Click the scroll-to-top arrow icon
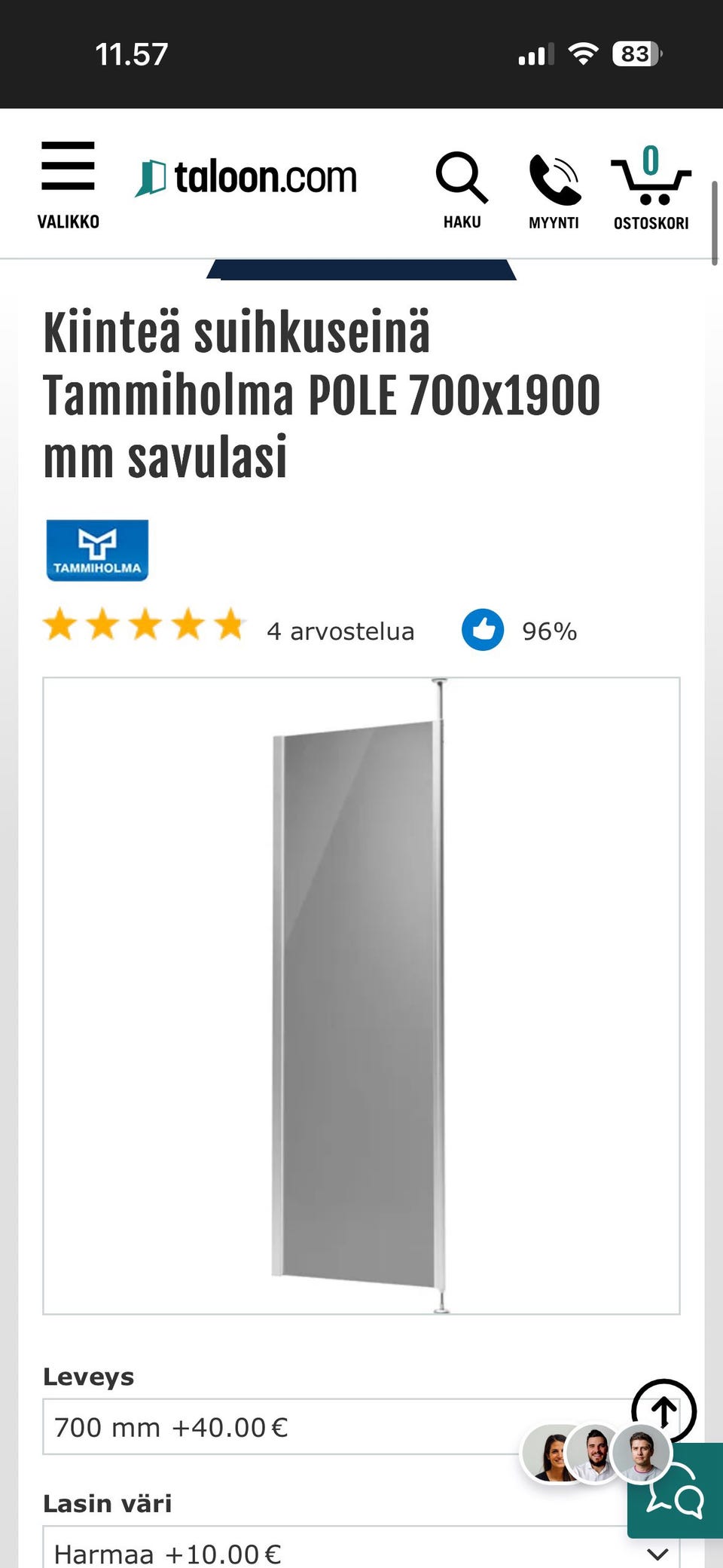The image size is (723, 1568). point(664,1411)
